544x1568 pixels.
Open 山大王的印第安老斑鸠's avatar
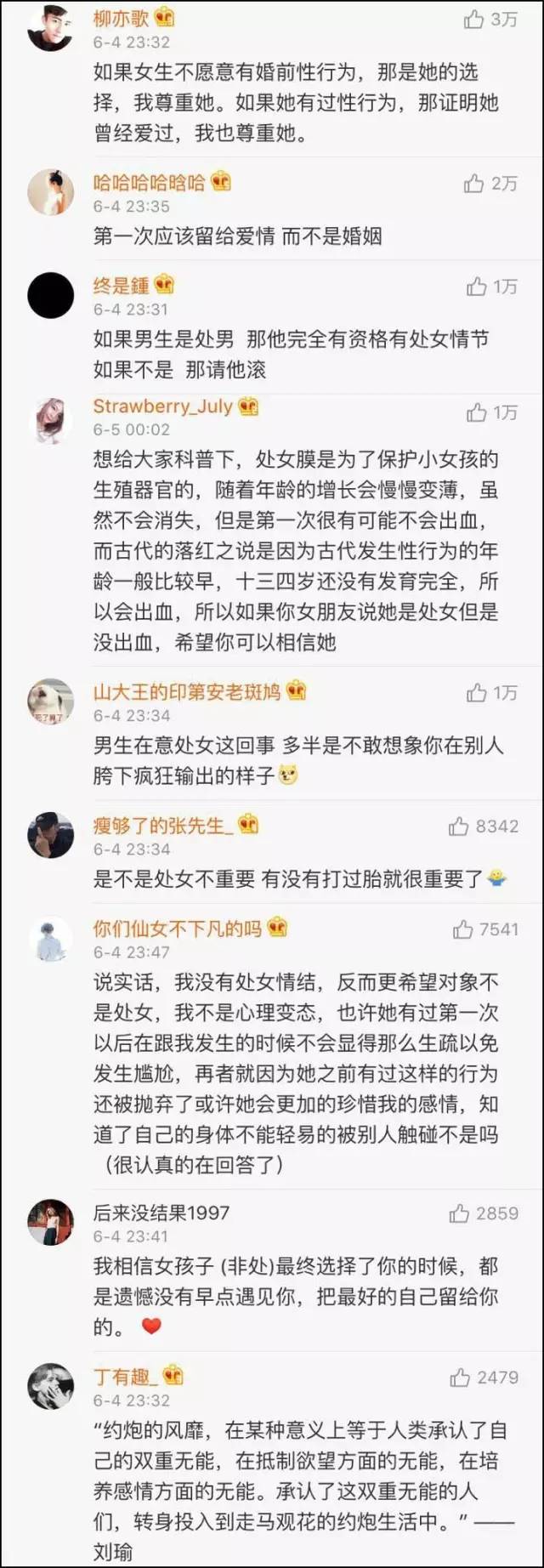click(51, 702)
